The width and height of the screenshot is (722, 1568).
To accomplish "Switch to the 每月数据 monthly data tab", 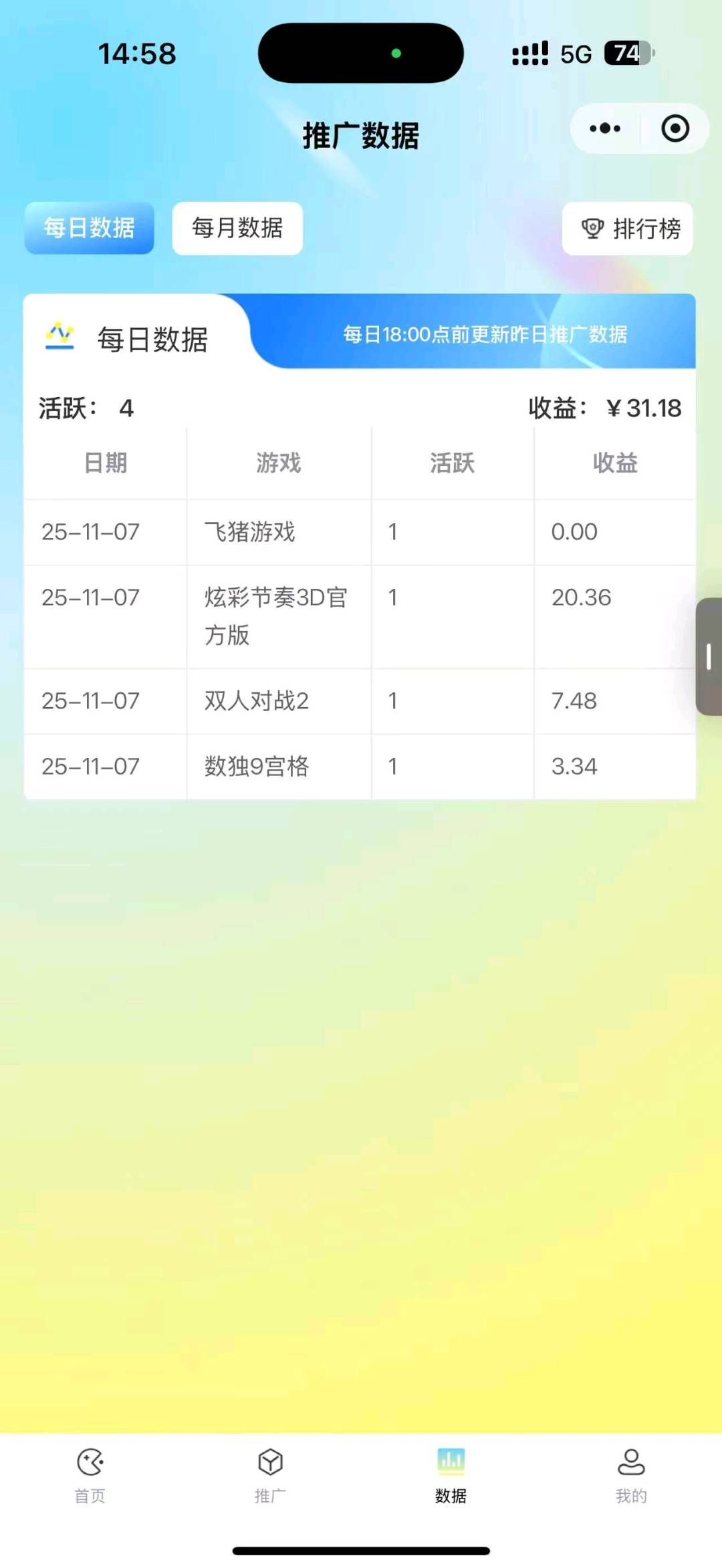I will (237, 229).
